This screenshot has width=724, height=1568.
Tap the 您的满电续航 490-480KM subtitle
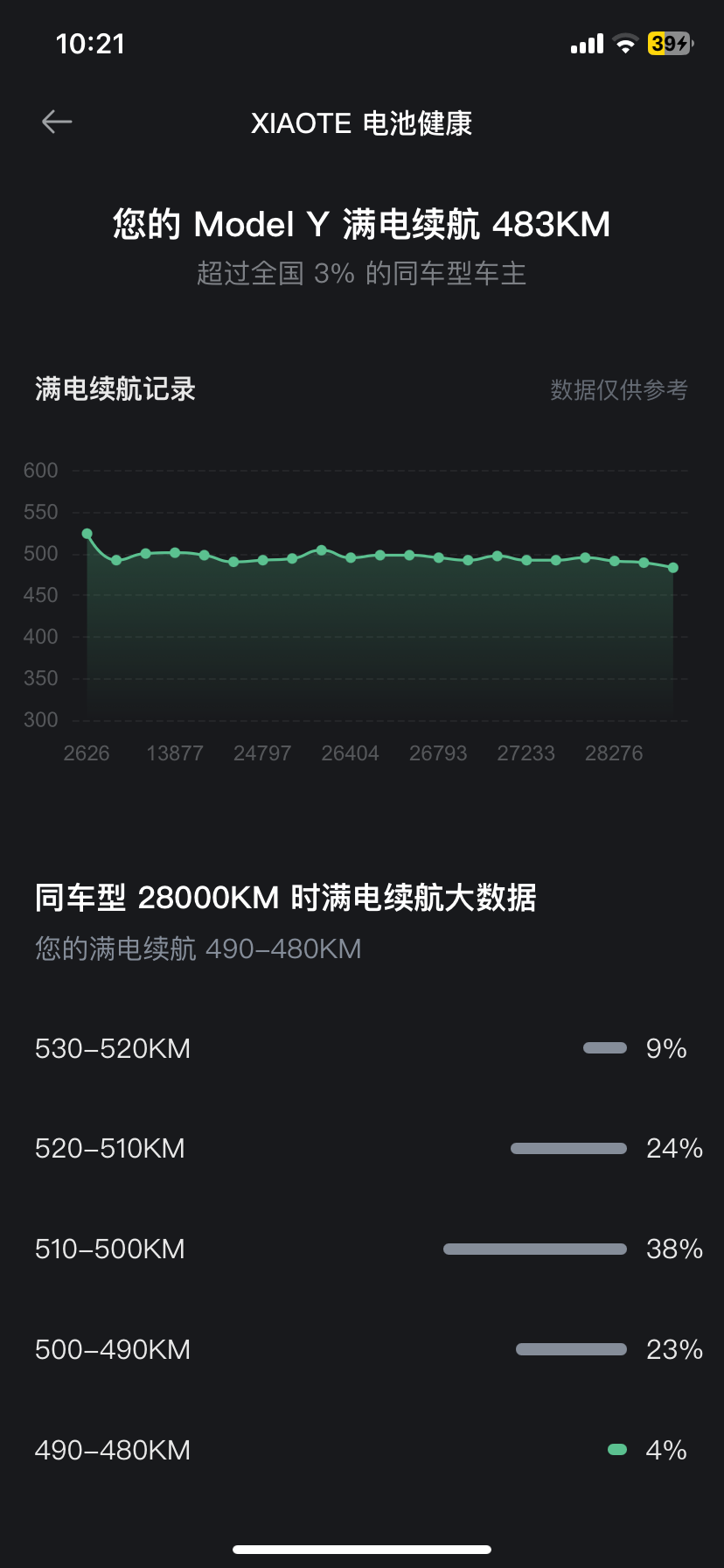pyautogui.click(x=198, y=948)
